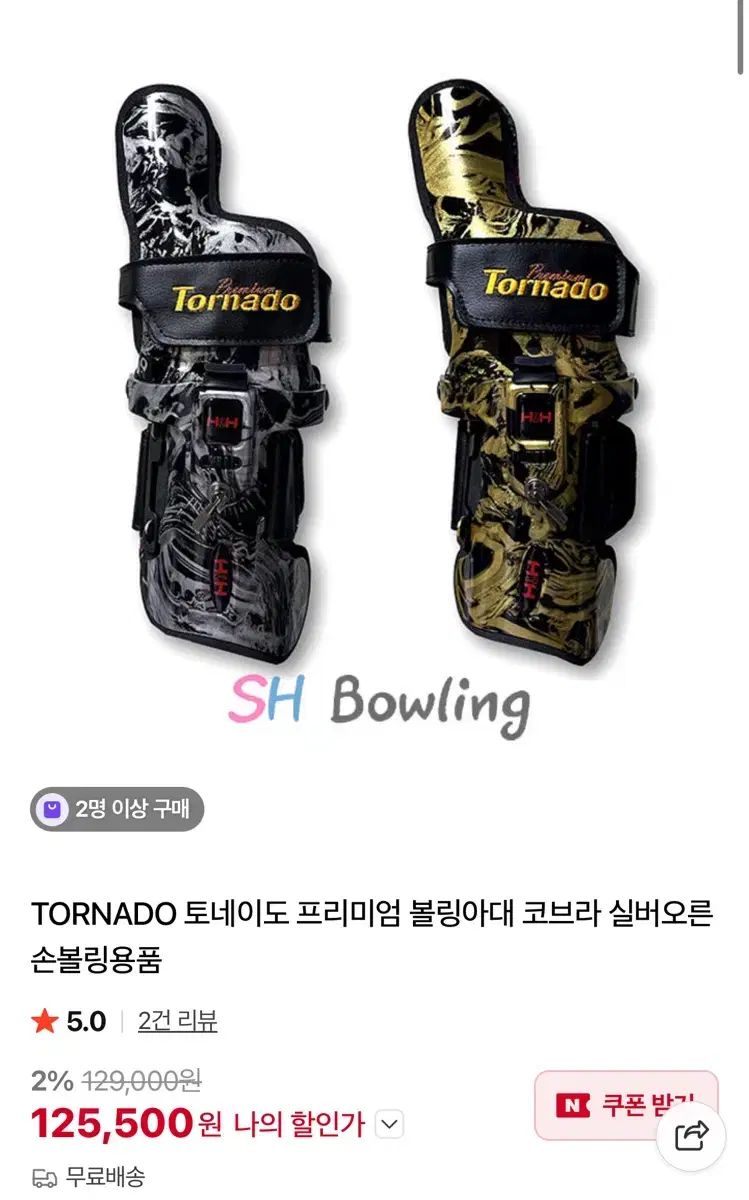Share this product

tap(692, 1136)
